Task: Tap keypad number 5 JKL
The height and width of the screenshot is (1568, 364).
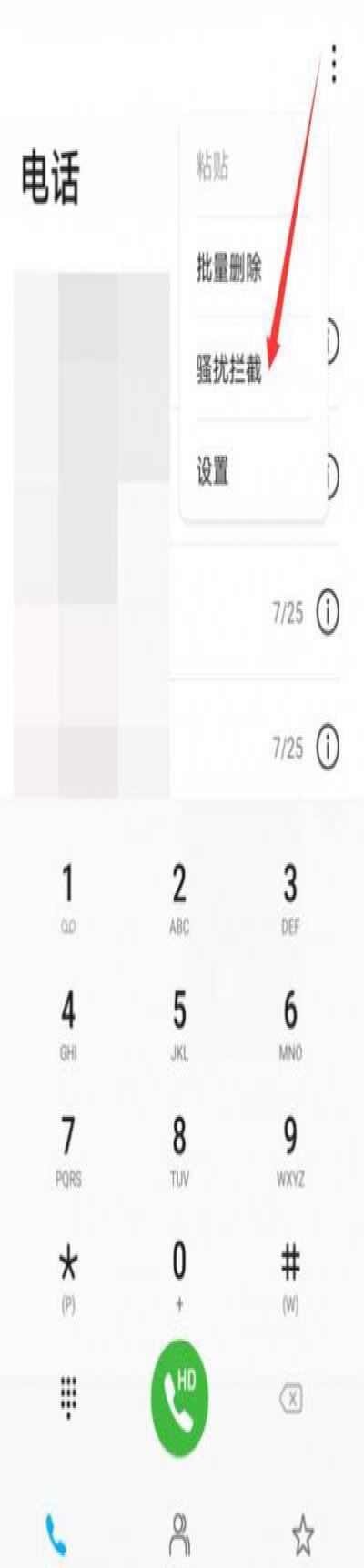Action: pos(180,1023)
